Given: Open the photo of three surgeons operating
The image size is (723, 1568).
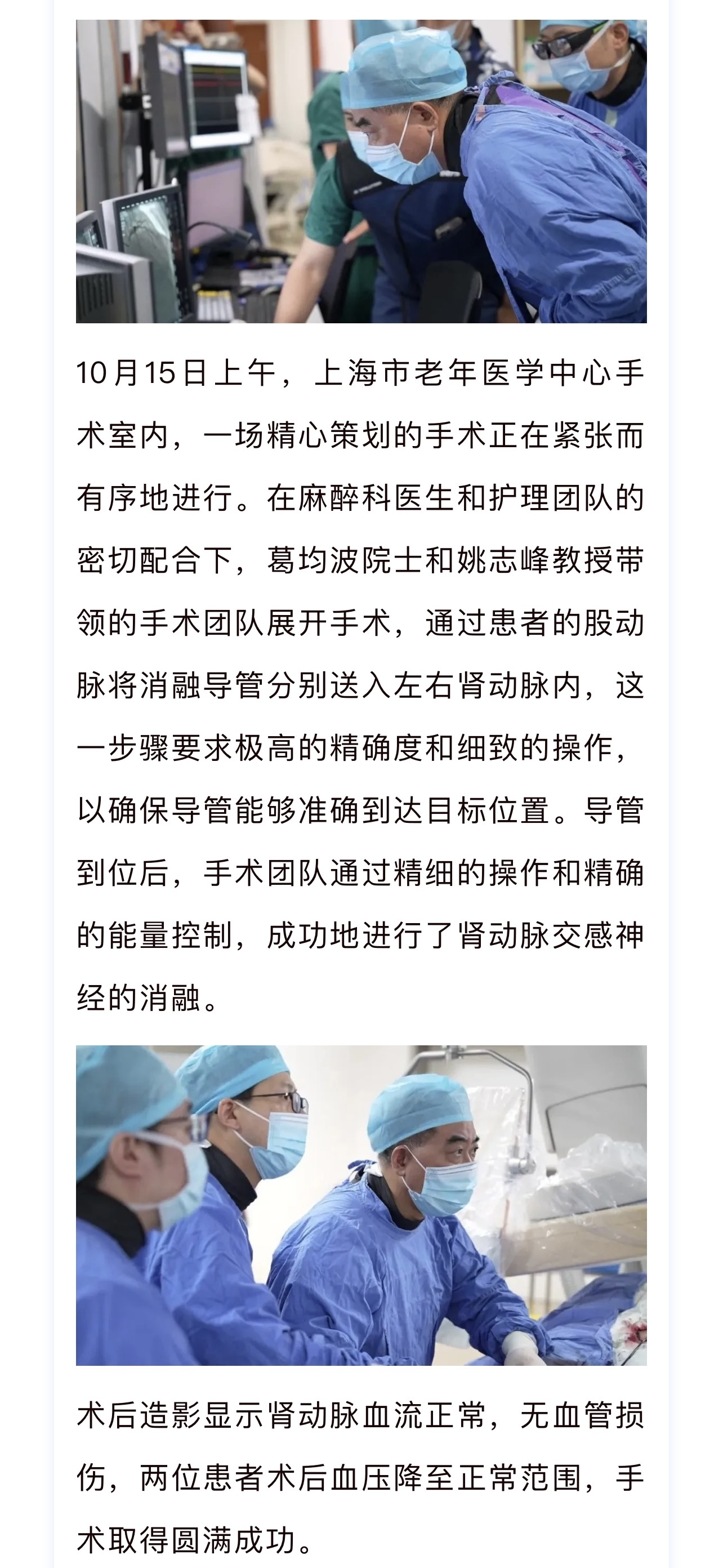Looking at the screenshot, I should pyautogui.click(x=361, y=1205).
